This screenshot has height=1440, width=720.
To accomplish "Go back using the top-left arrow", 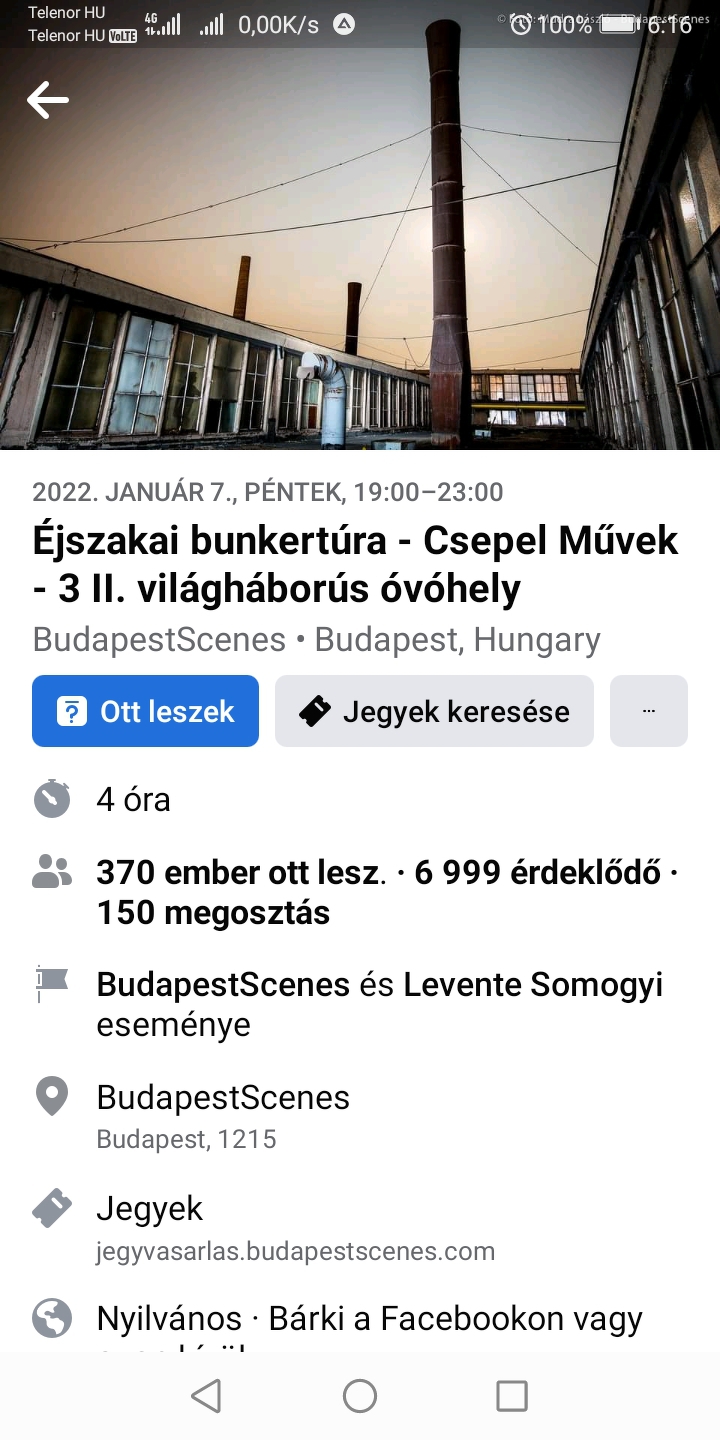I will tap(48, 100).
